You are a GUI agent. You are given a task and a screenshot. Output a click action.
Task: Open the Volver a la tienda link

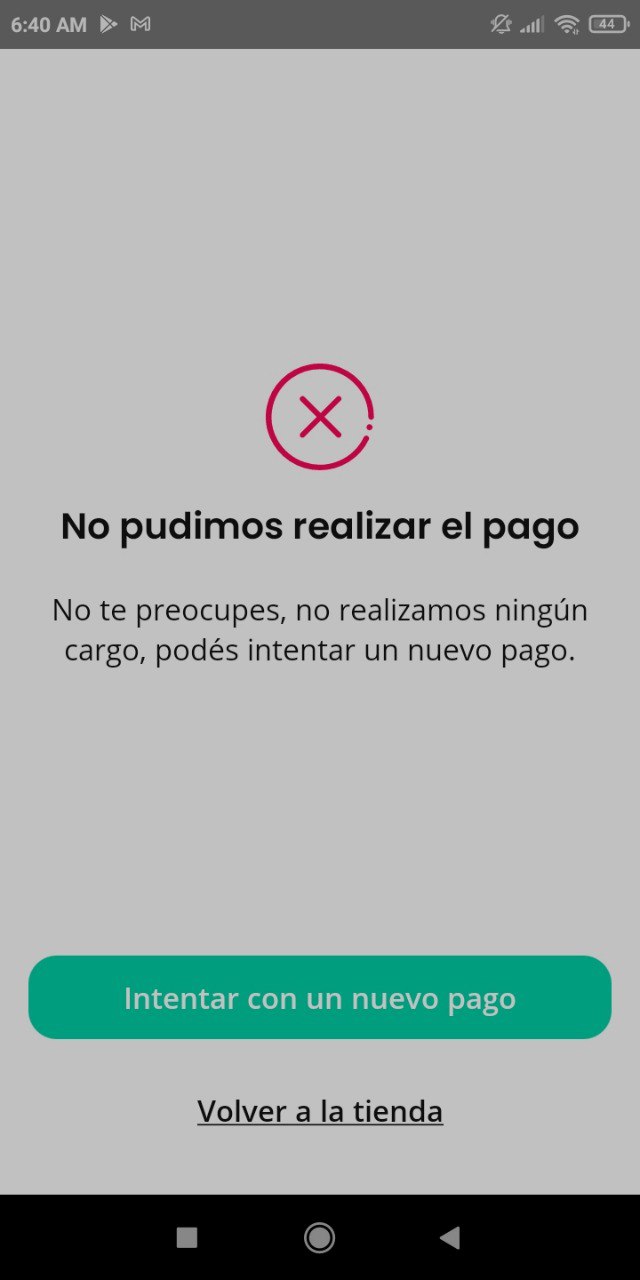320,1111
